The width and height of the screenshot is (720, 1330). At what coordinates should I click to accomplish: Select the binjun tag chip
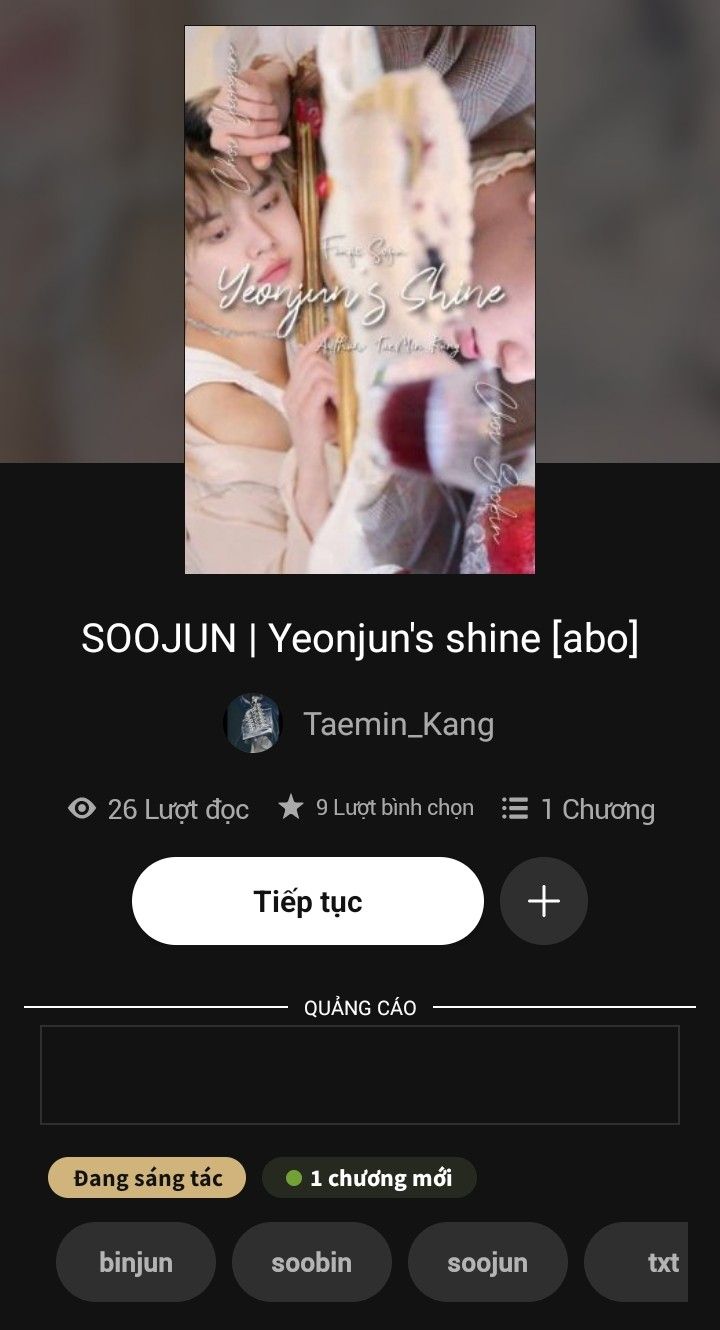(136, 1262)
